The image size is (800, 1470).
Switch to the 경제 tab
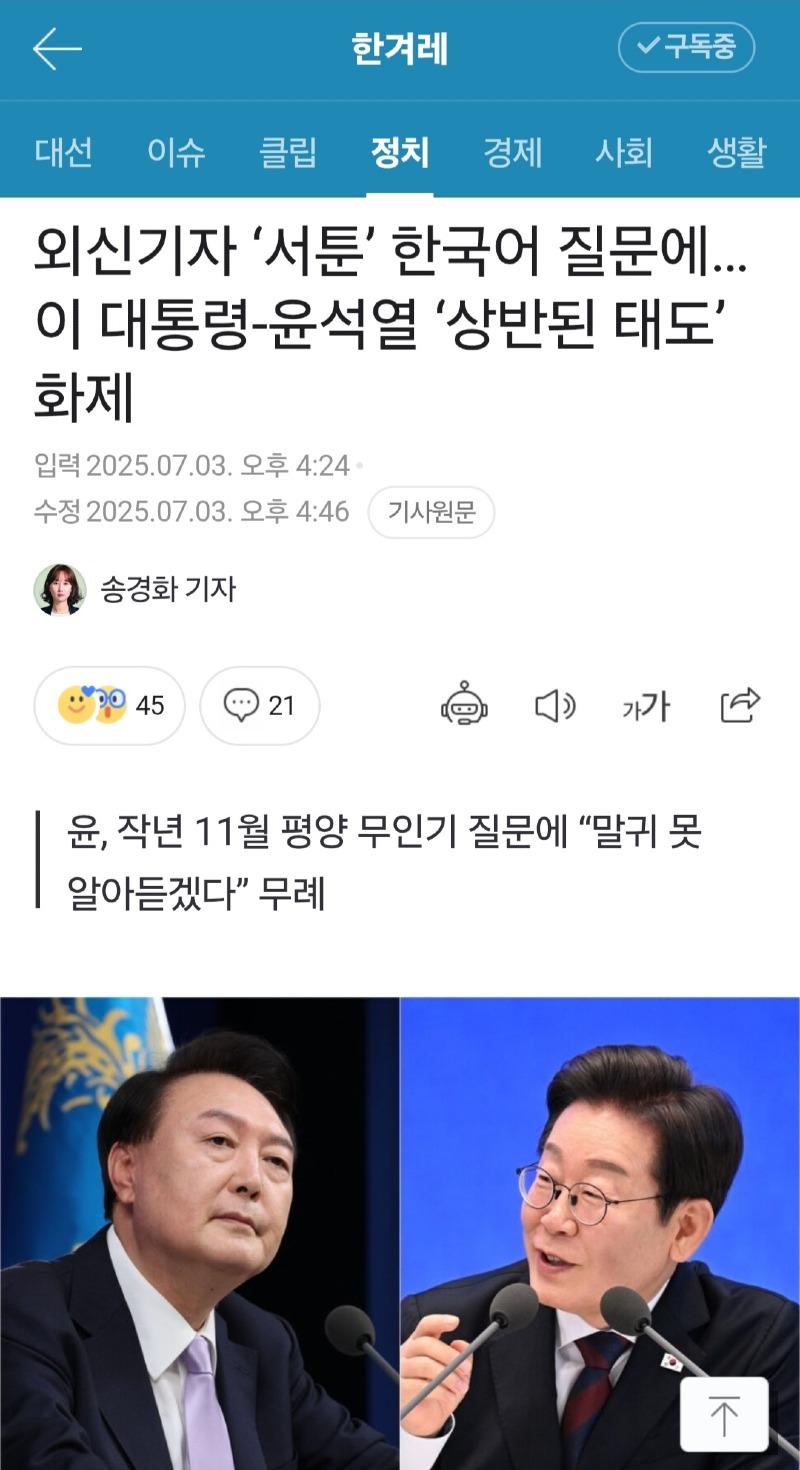click(512, 152)
